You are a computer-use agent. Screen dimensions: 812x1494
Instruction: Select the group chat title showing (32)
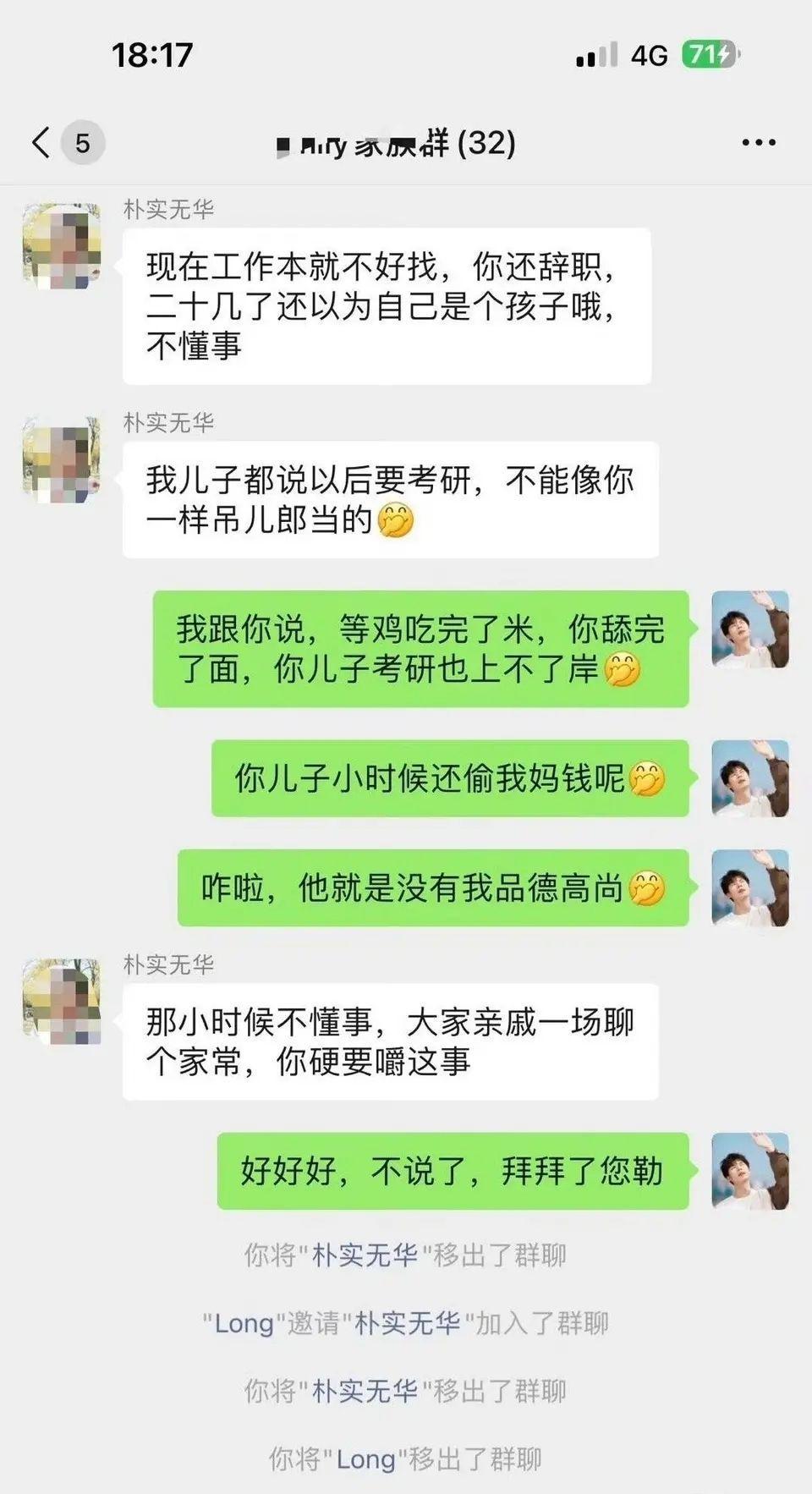point(398,144)
